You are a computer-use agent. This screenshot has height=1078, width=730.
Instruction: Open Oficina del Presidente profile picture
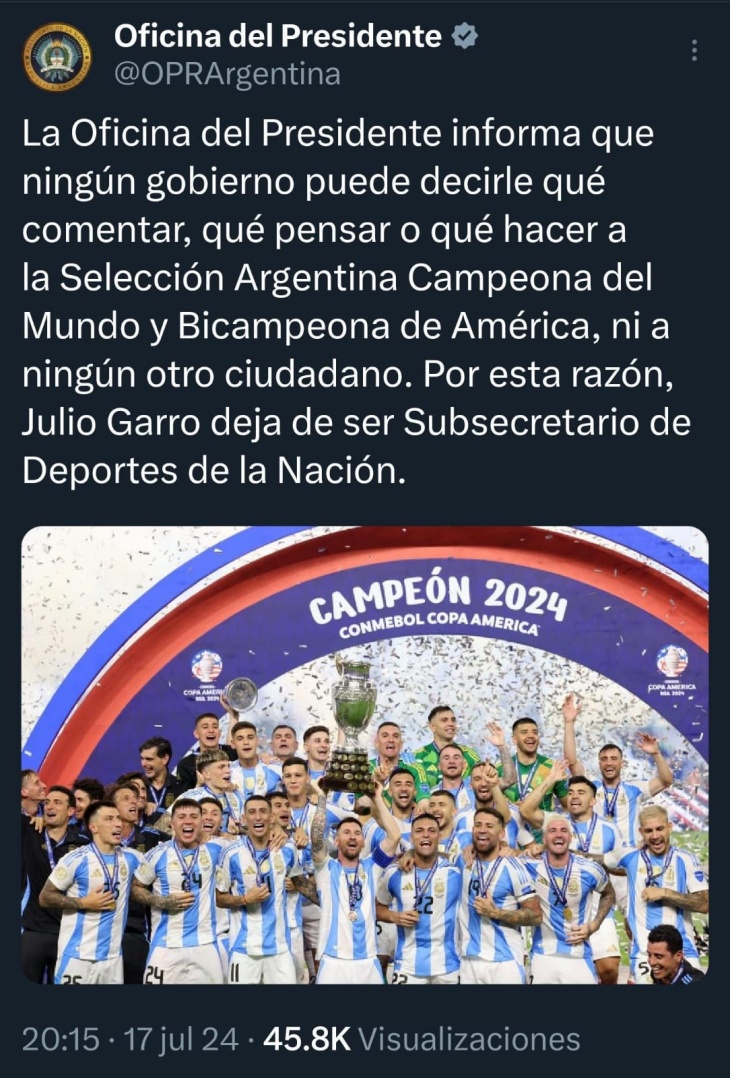point(57,56)
